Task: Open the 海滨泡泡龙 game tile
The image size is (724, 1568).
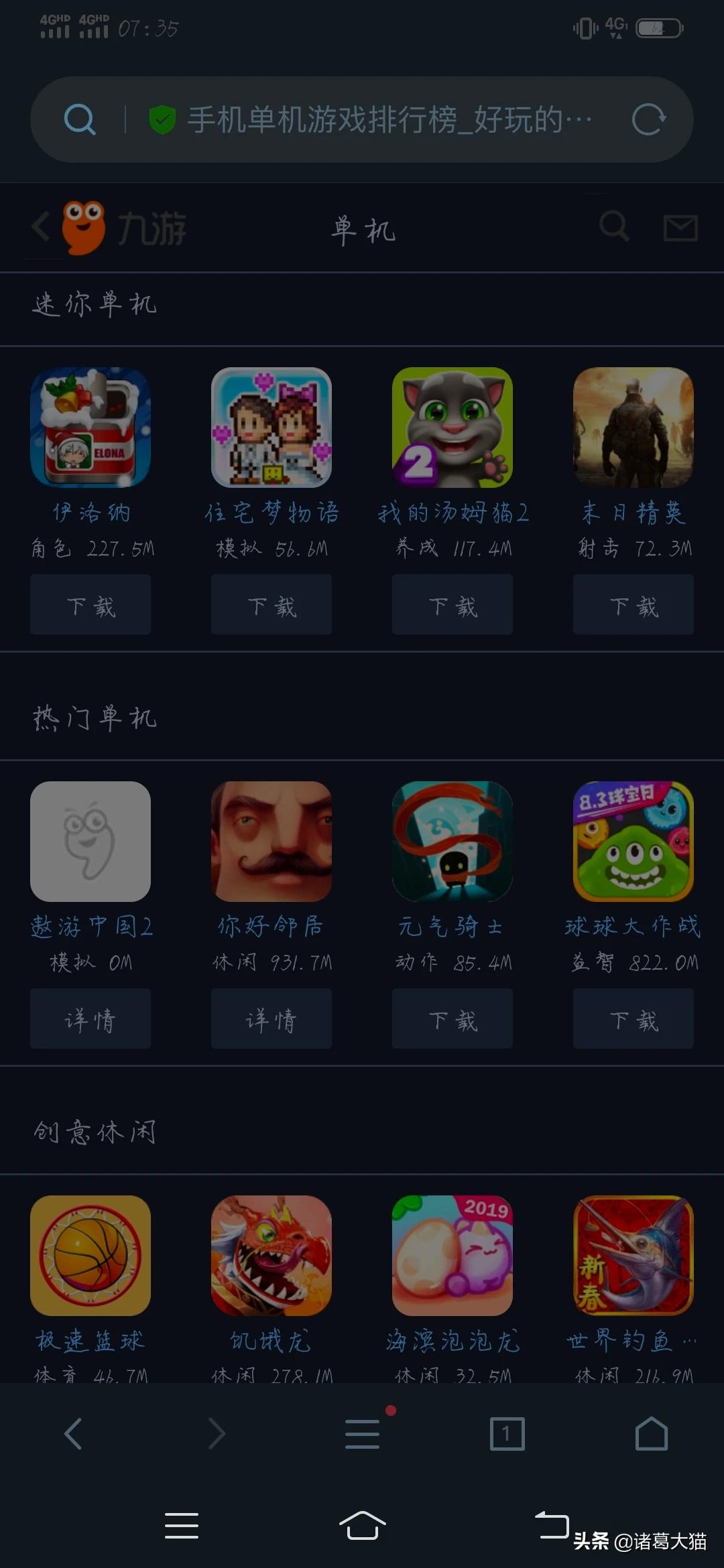Action: point(452,1256)
